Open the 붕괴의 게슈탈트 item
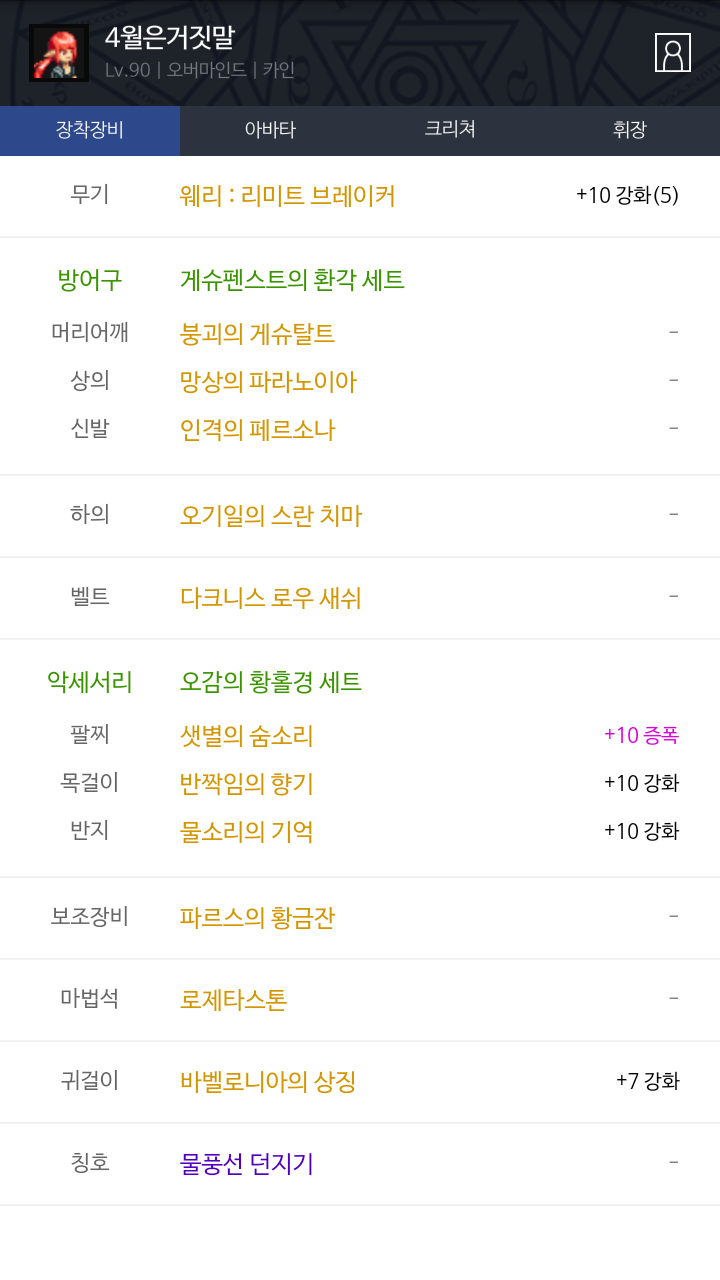This screenshot has width=720, height=1280. [257, 334]
